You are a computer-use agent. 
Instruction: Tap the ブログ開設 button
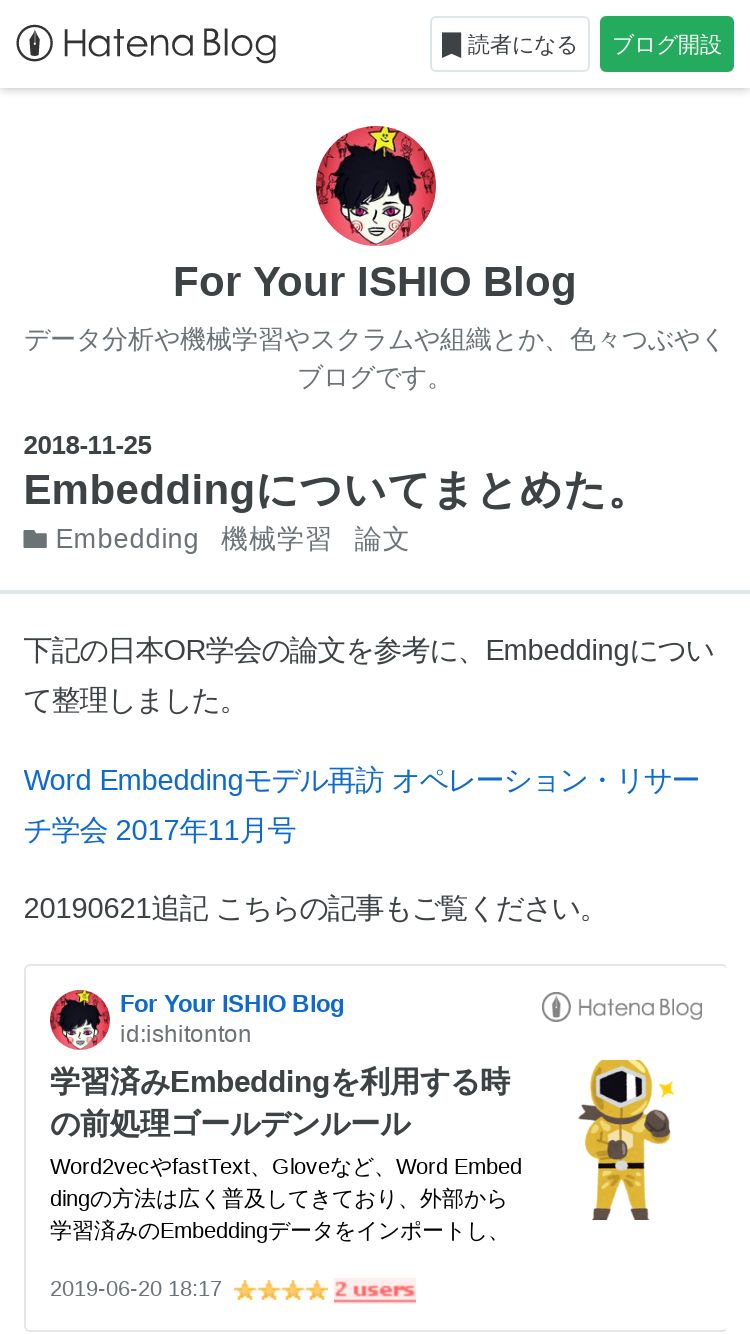(x=666, y=45)
